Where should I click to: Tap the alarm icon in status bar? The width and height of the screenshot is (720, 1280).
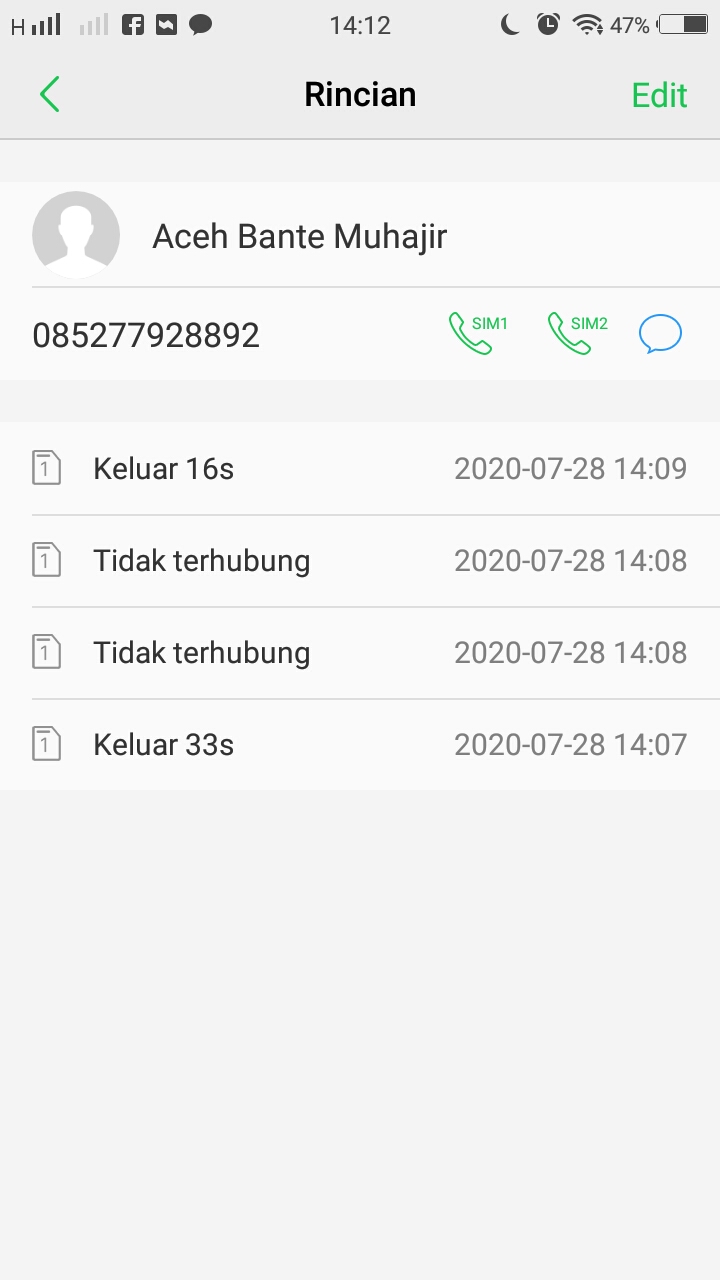pyautogui.click(x=548, y=25)
